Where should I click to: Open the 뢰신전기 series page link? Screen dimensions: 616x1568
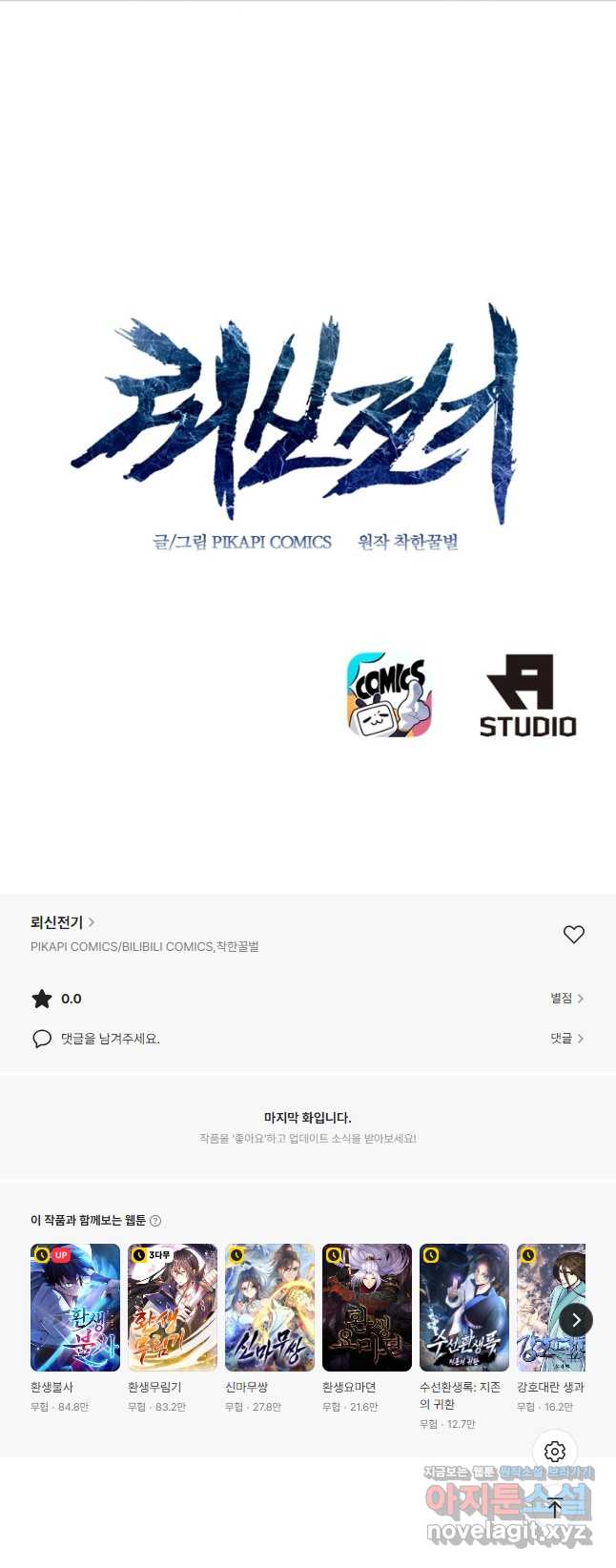(62, 922)
